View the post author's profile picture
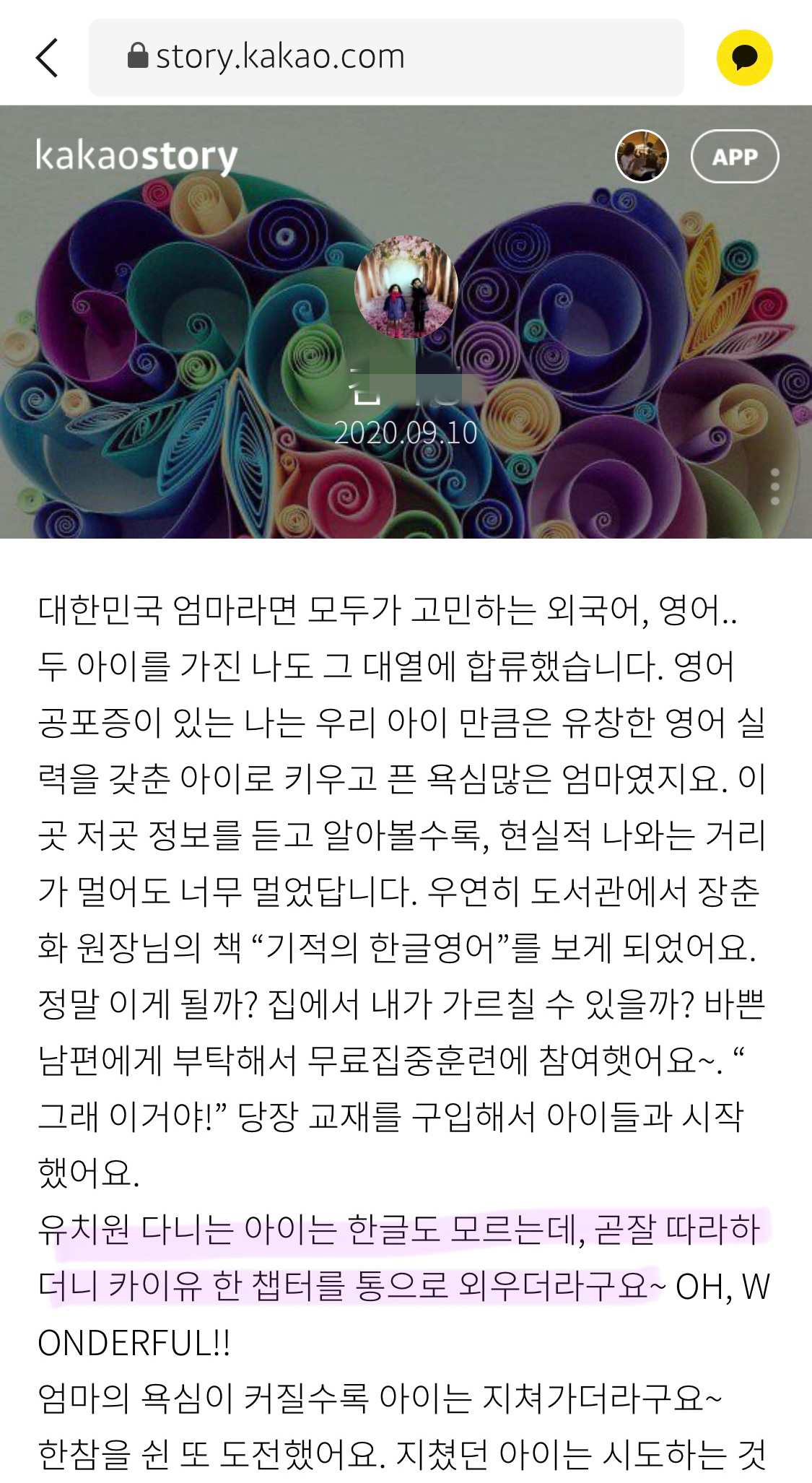The height and width of the screenshot is (1483, 812). (406, 287)
